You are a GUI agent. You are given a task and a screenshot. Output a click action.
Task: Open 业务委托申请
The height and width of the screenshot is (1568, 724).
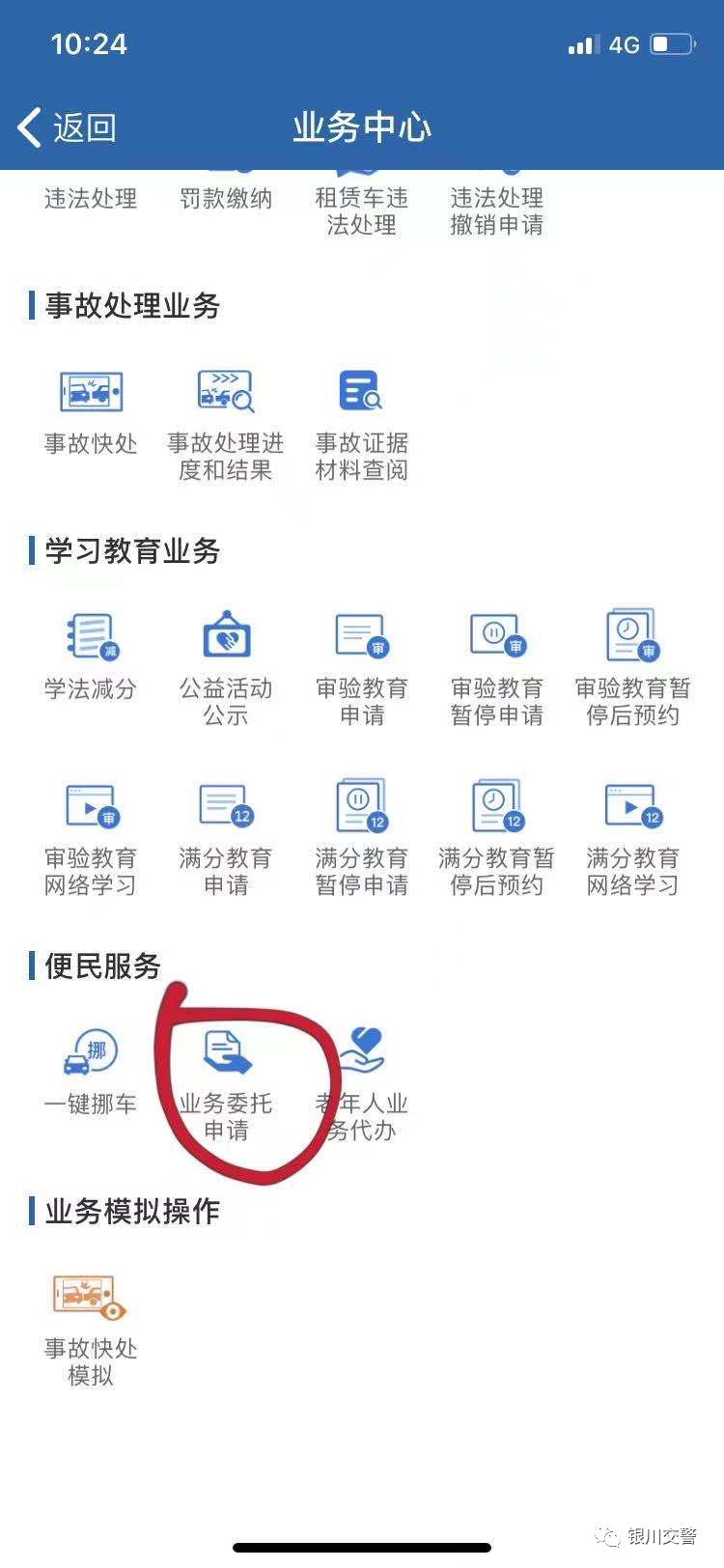pyautogui.click(x=226, y=1083)
